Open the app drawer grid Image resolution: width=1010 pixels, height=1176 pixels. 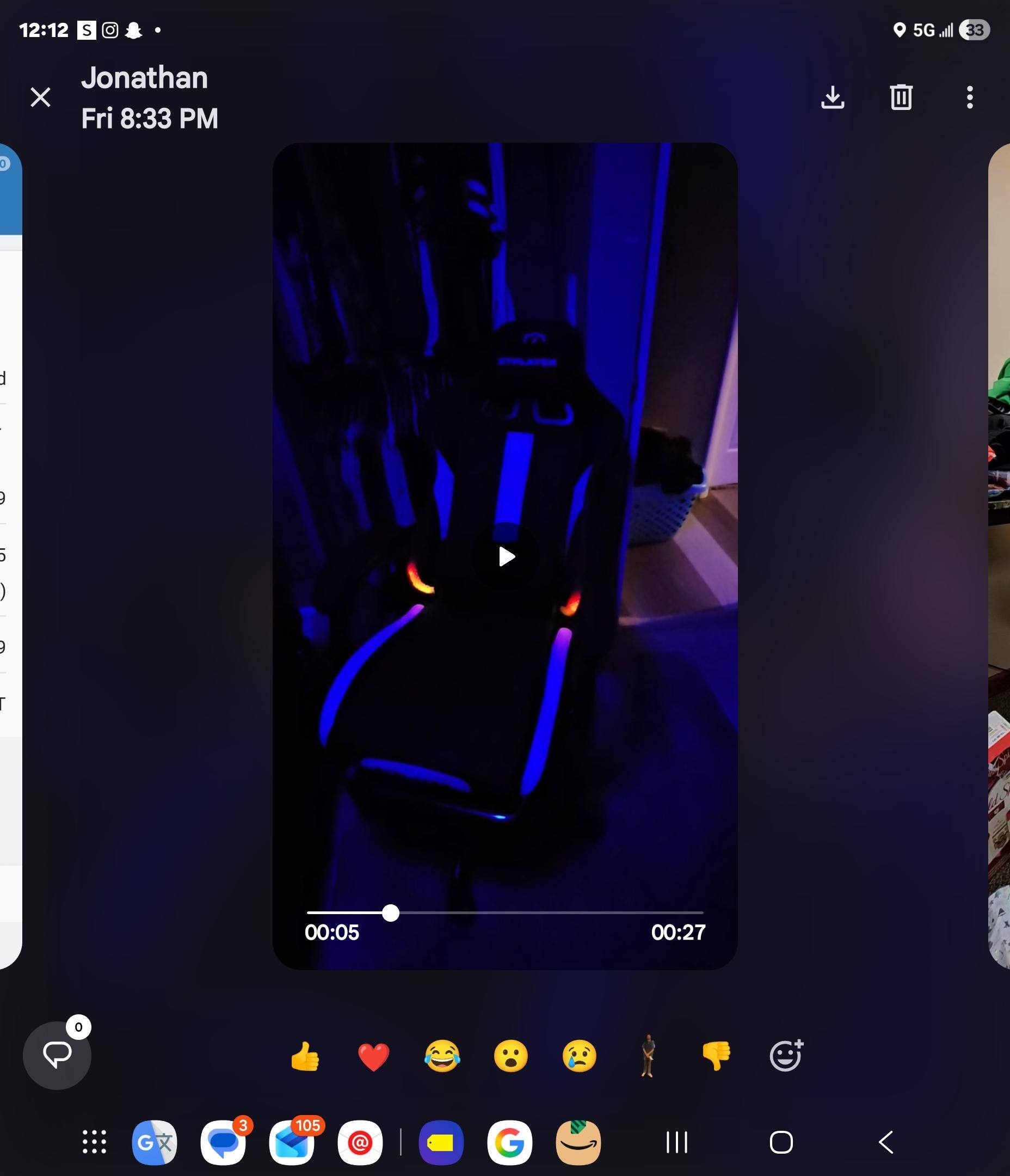click(x=94, y=1142)
